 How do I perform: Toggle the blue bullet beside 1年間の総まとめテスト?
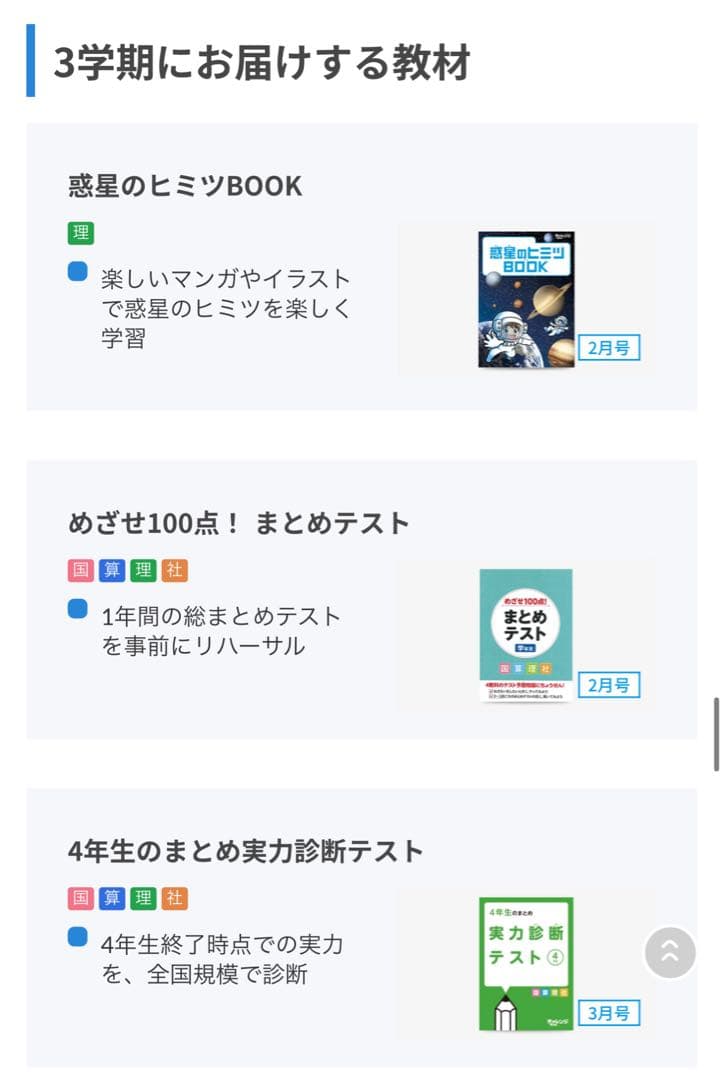pyautogui.click(x=79, y=609)
